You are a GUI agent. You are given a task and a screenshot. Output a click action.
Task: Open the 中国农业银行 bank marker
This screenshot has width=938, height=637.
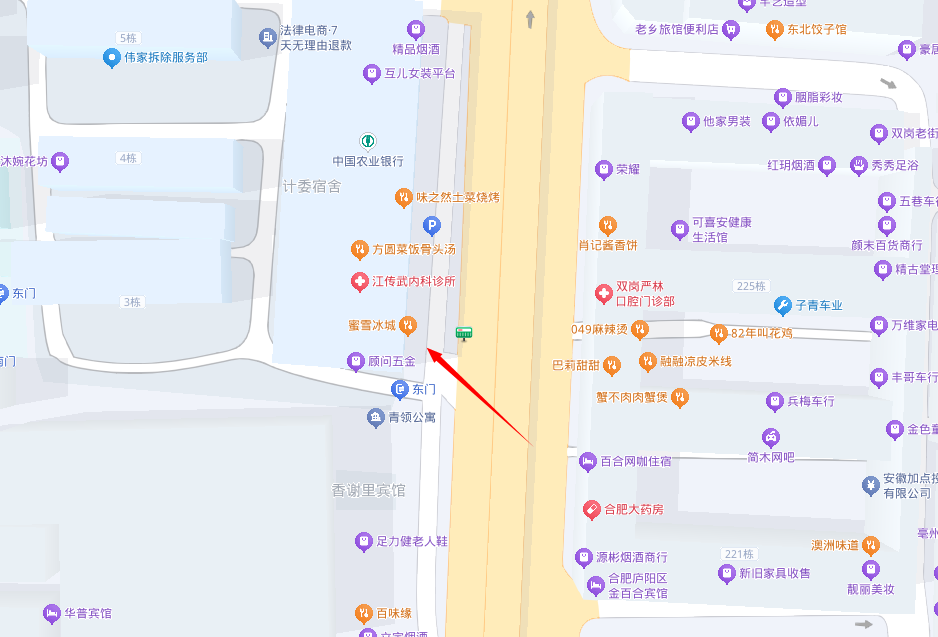(x=368, y=141)
